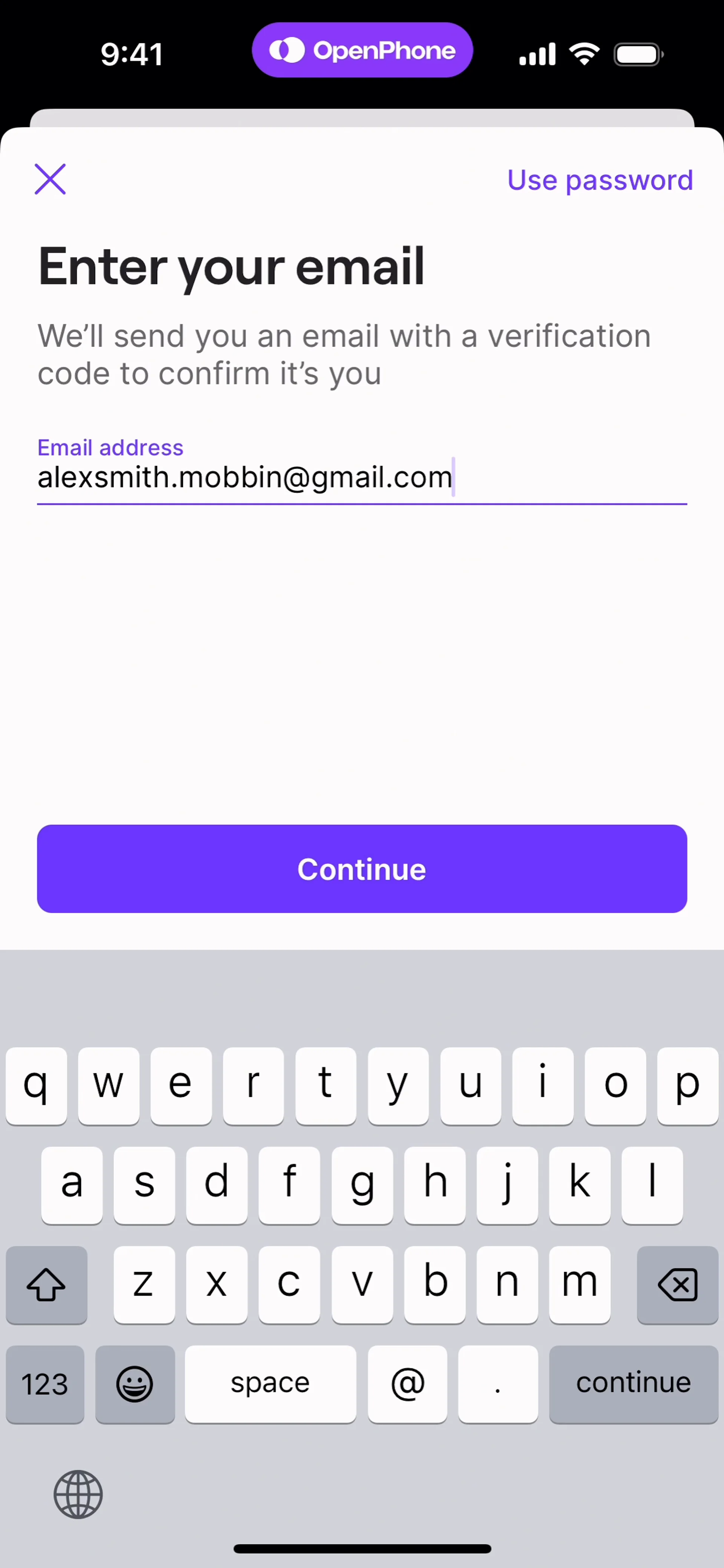Open the emoji keyboard

coord(135,1384)
